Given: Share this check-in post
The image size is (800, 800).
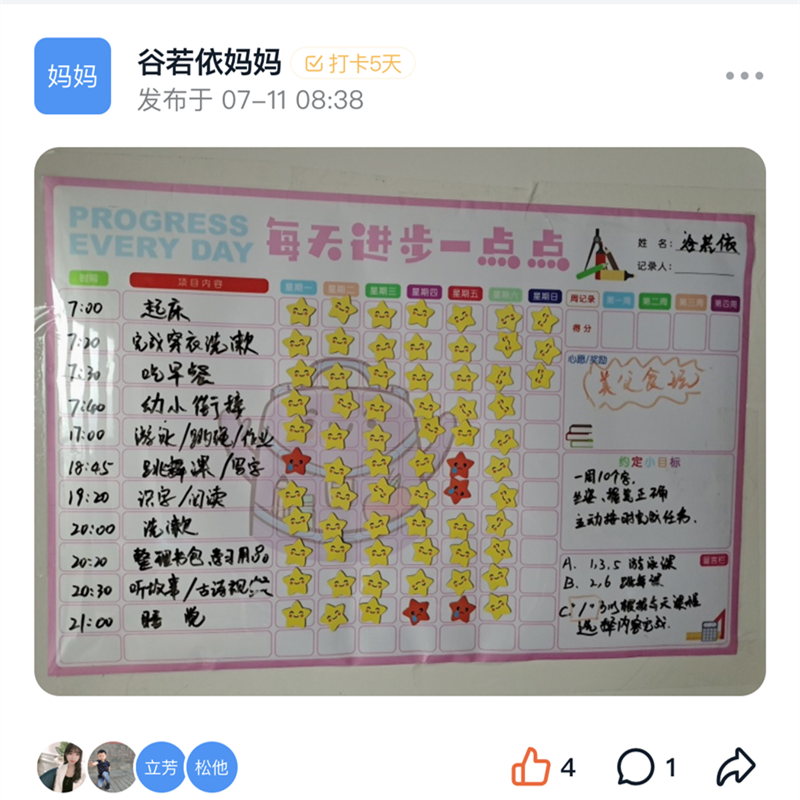Looking at the screenshot, I should point(736,767).
